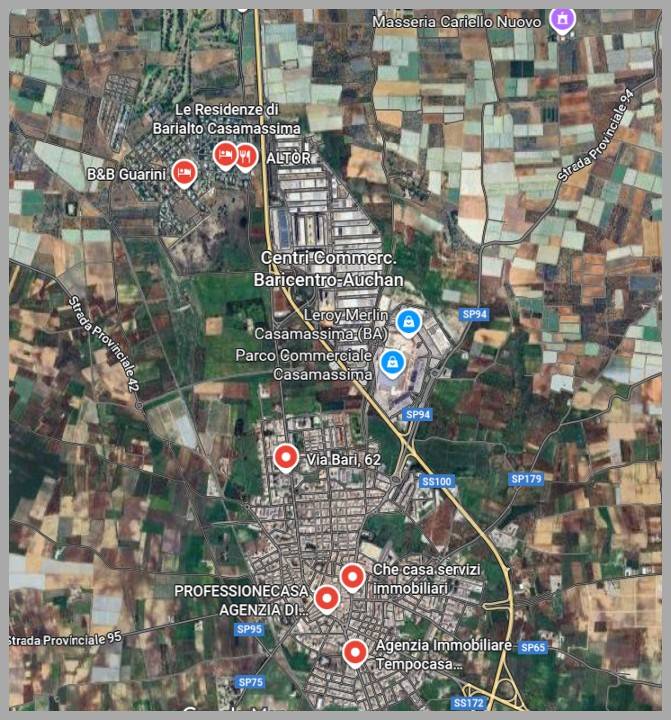This screenshot has height=720, width=671.
Task: Select the B&B Guarini hotel pin
Action: point(183,172)
